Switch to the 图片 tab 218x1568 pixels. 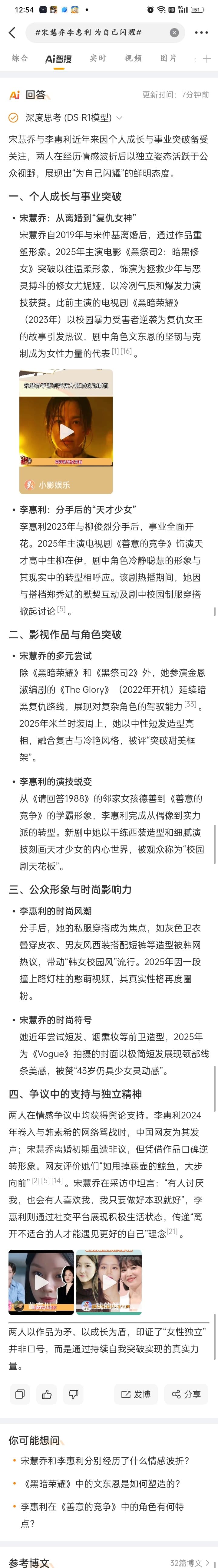168,58
